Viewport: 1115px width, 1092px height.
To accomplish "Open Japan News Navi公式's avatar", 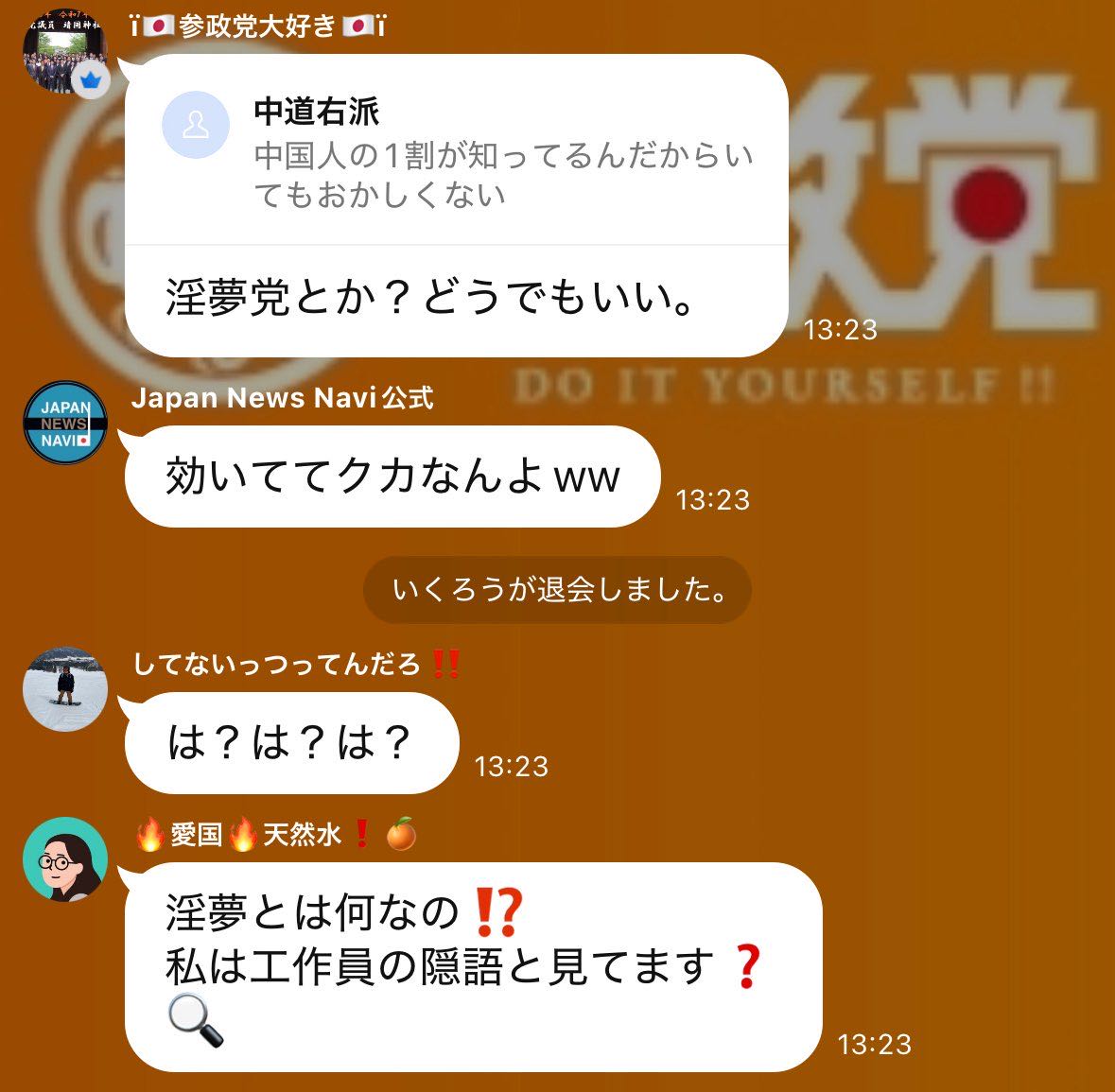I will [65, 423].
